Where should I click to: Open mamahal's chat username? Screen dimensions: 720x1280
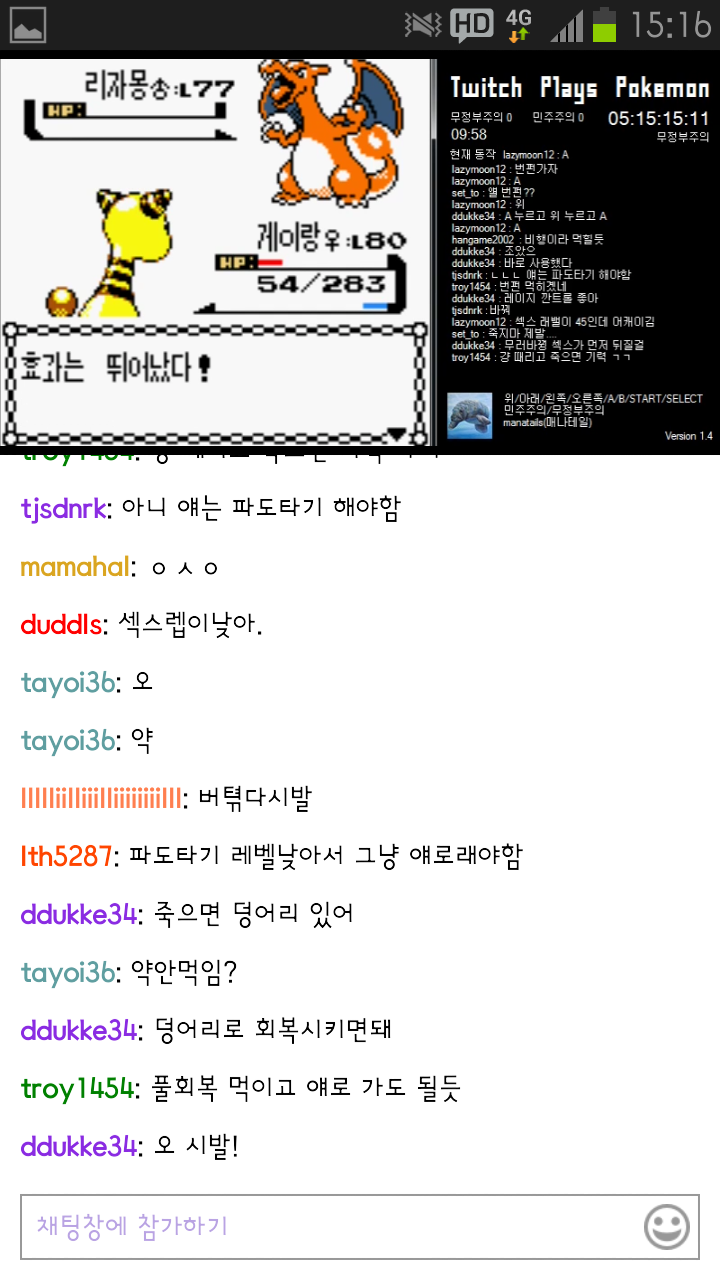pos(75,567)
